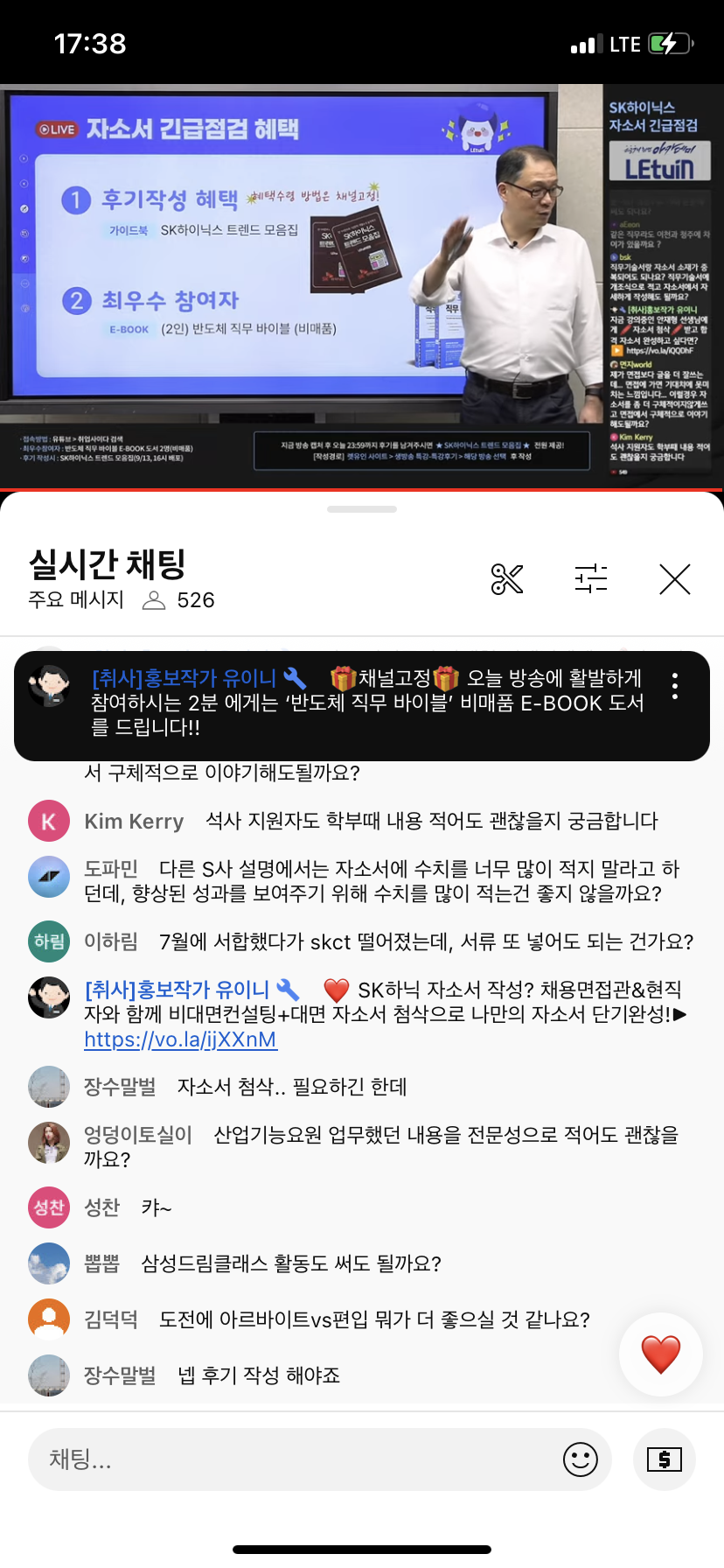Send a heart reaction

coord(660,1354)
